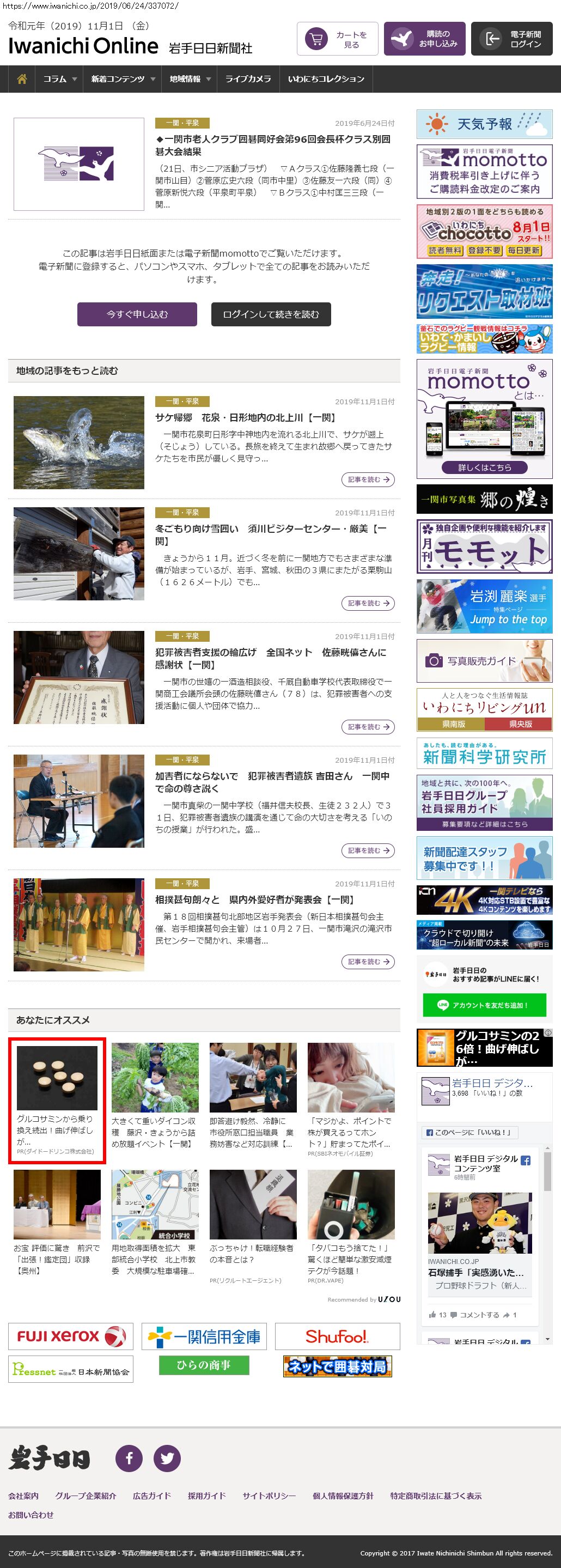Expand the コラム menu
Screen dimensions: 561x1568
[x=59, y=79]
